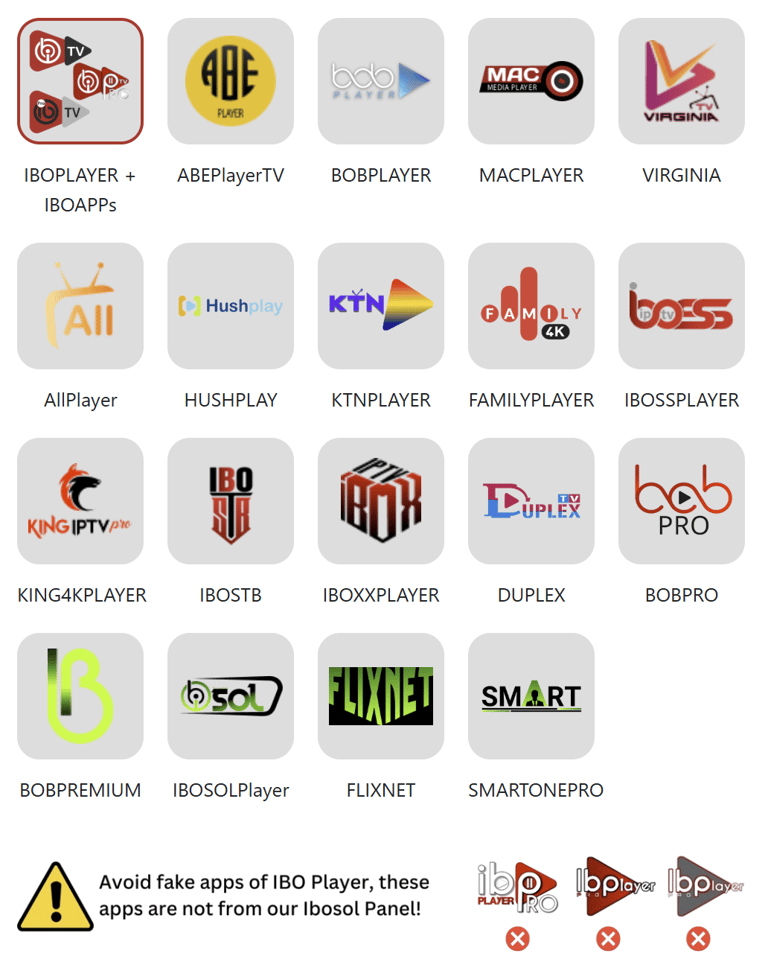This screenshot has width=768, height=962.
Task: Open the VIRGINIA app option
Action: [x=681, y=81]
